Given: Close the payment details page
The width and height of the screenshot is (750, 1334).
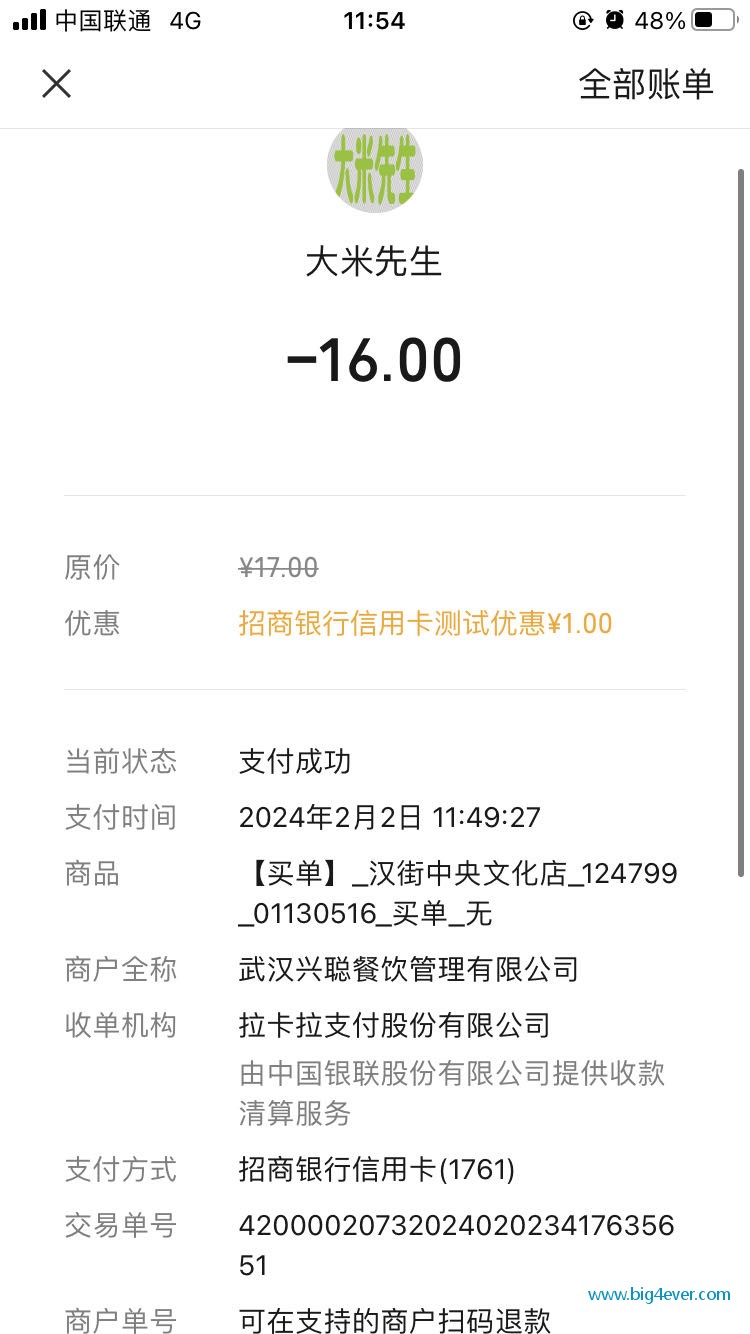Looking at the screenshot, I should (56, 84).
